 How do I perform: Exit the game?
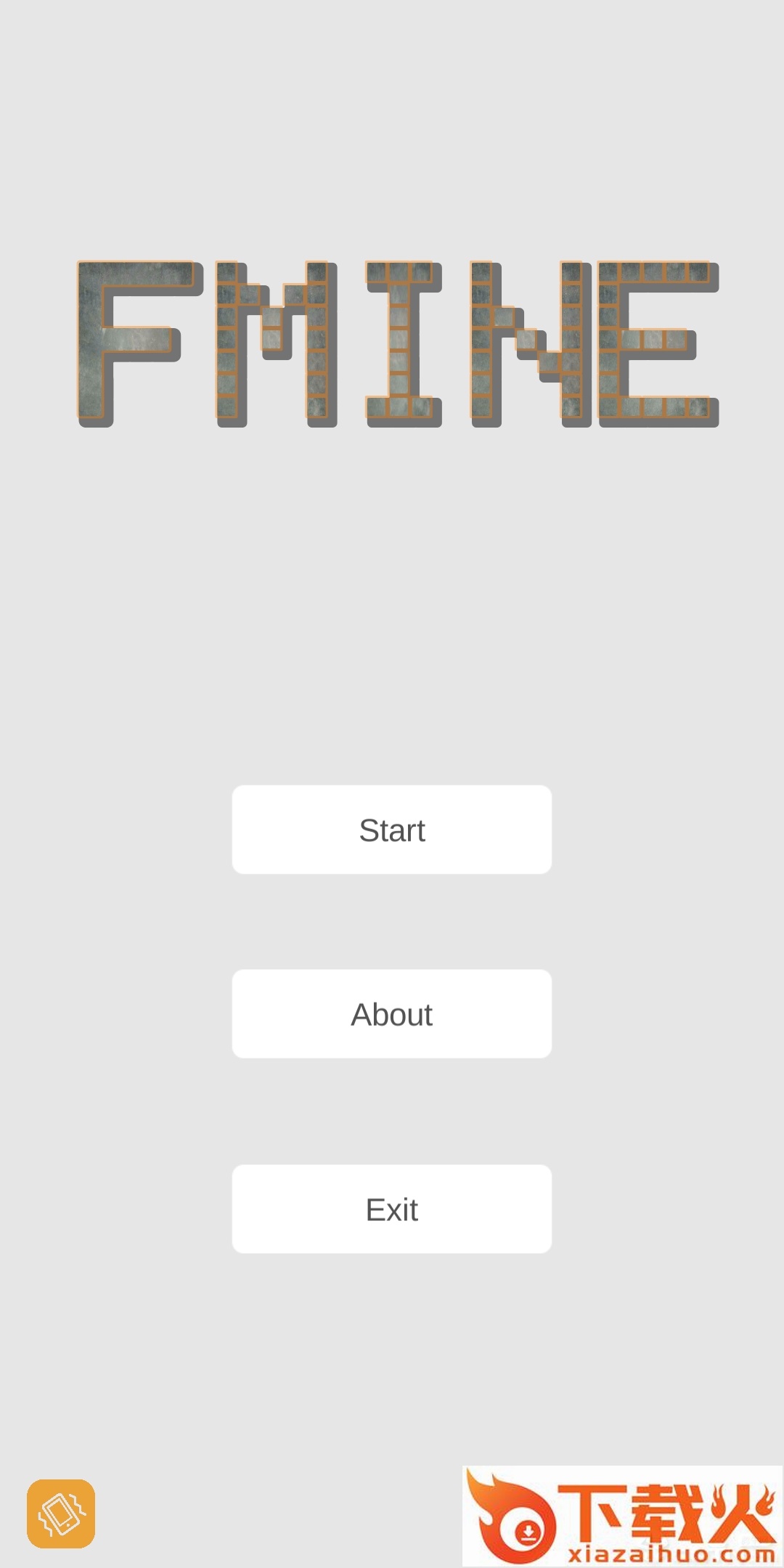pyautogui.click(x=392, y=1209)
